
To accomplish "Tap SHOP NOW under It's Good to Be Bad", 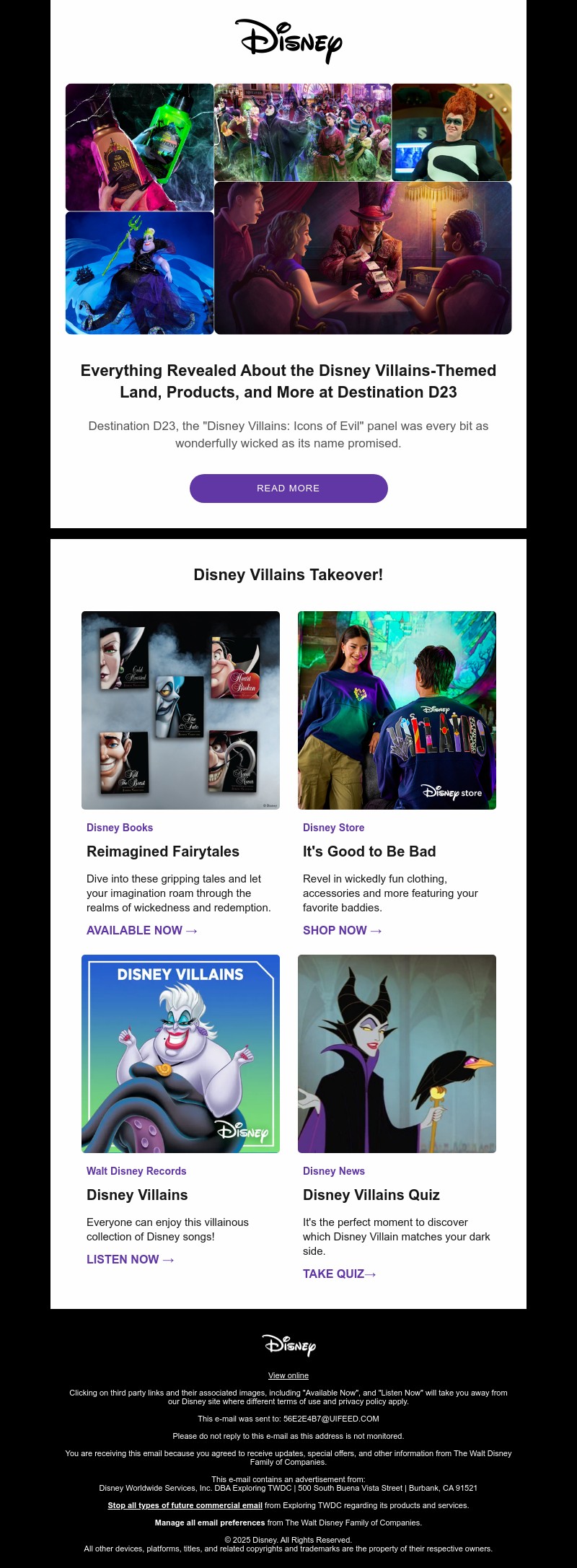I will click(342, 931).
